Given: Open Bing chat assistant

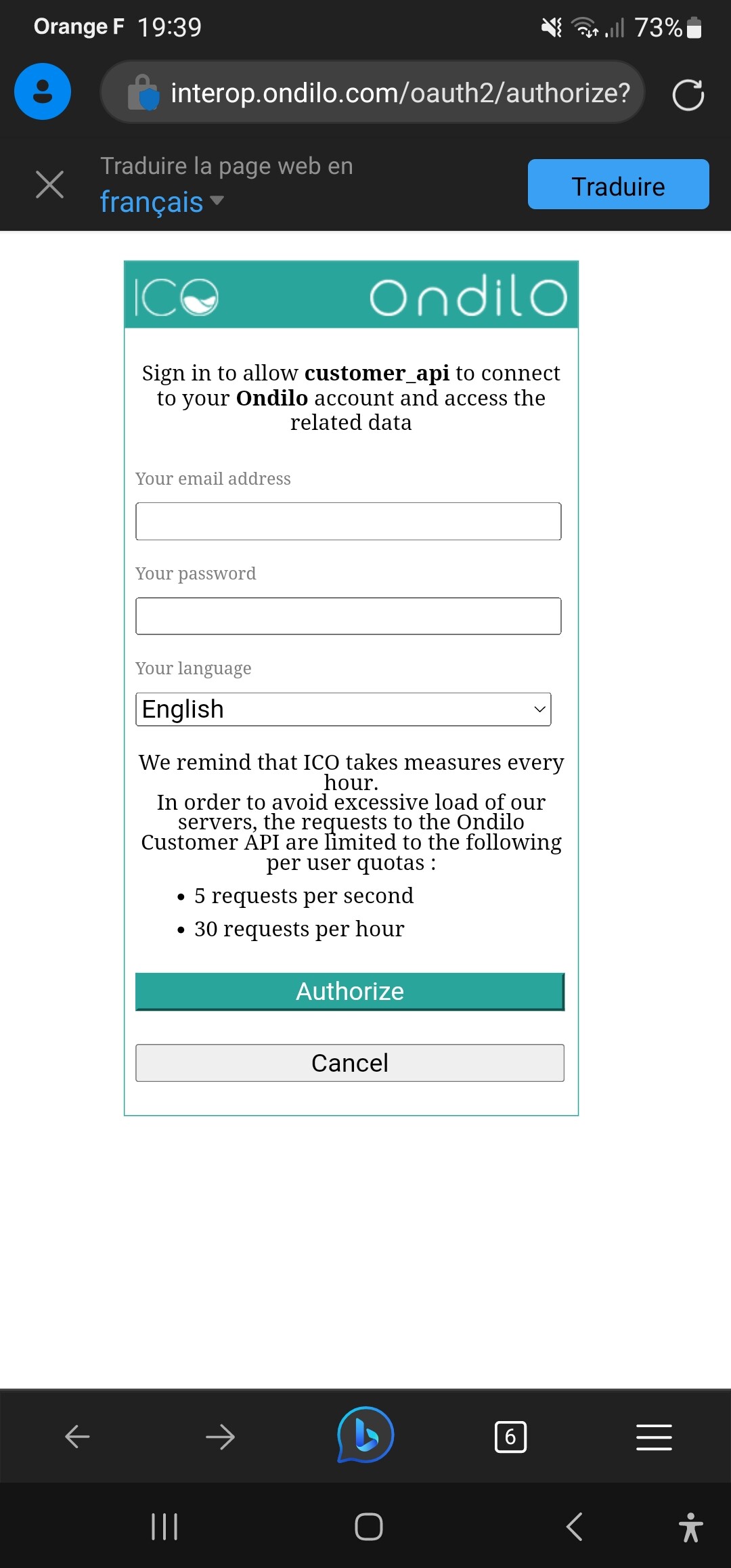Looking at the screenshot, I should coord(365,1435).
